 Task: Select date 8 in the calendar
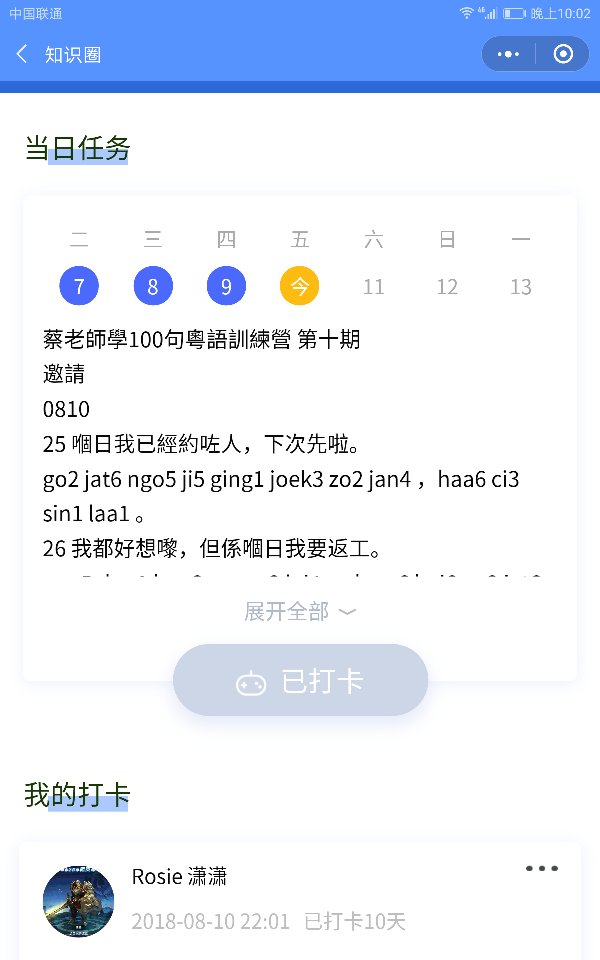[153, 285]
